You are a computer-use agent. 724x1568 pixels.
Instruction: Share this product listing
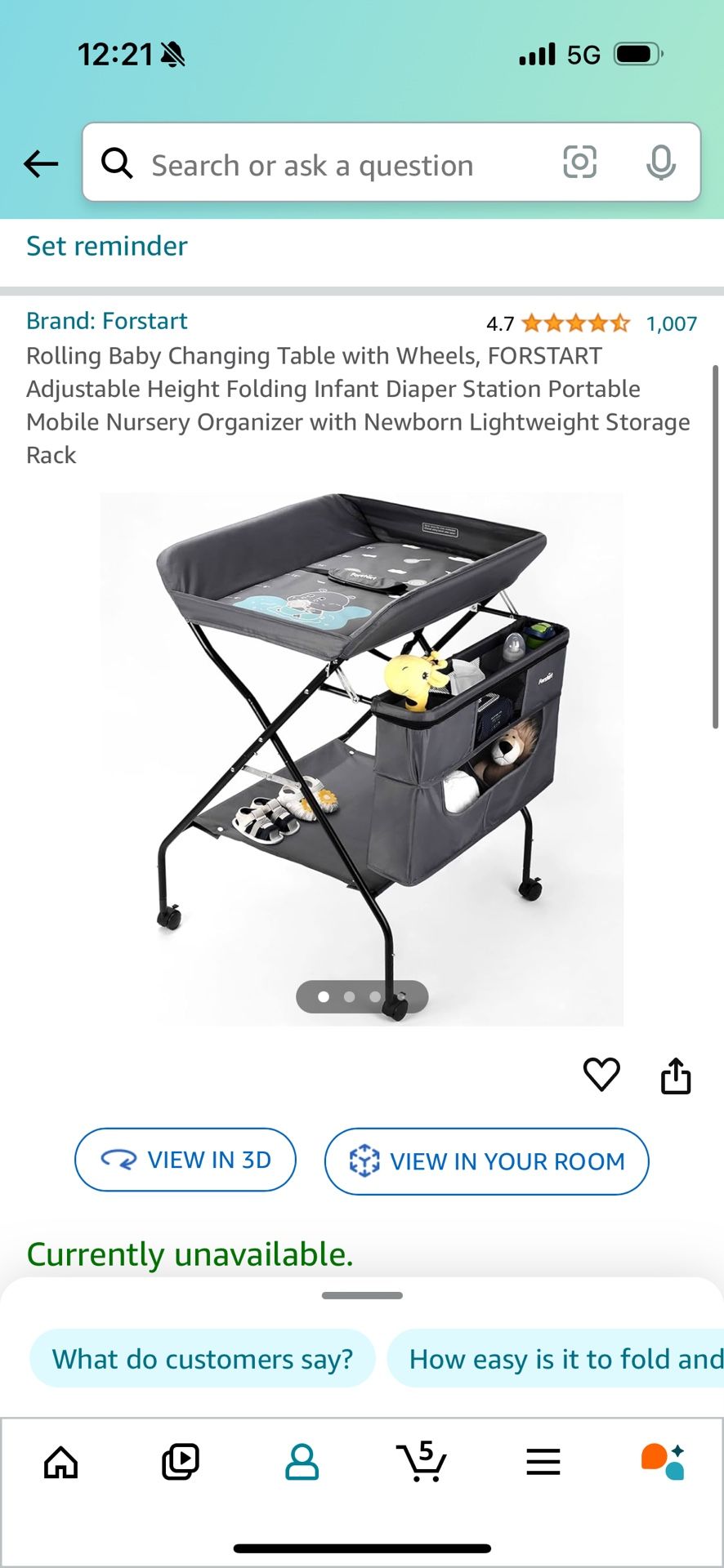[675, 1076]
